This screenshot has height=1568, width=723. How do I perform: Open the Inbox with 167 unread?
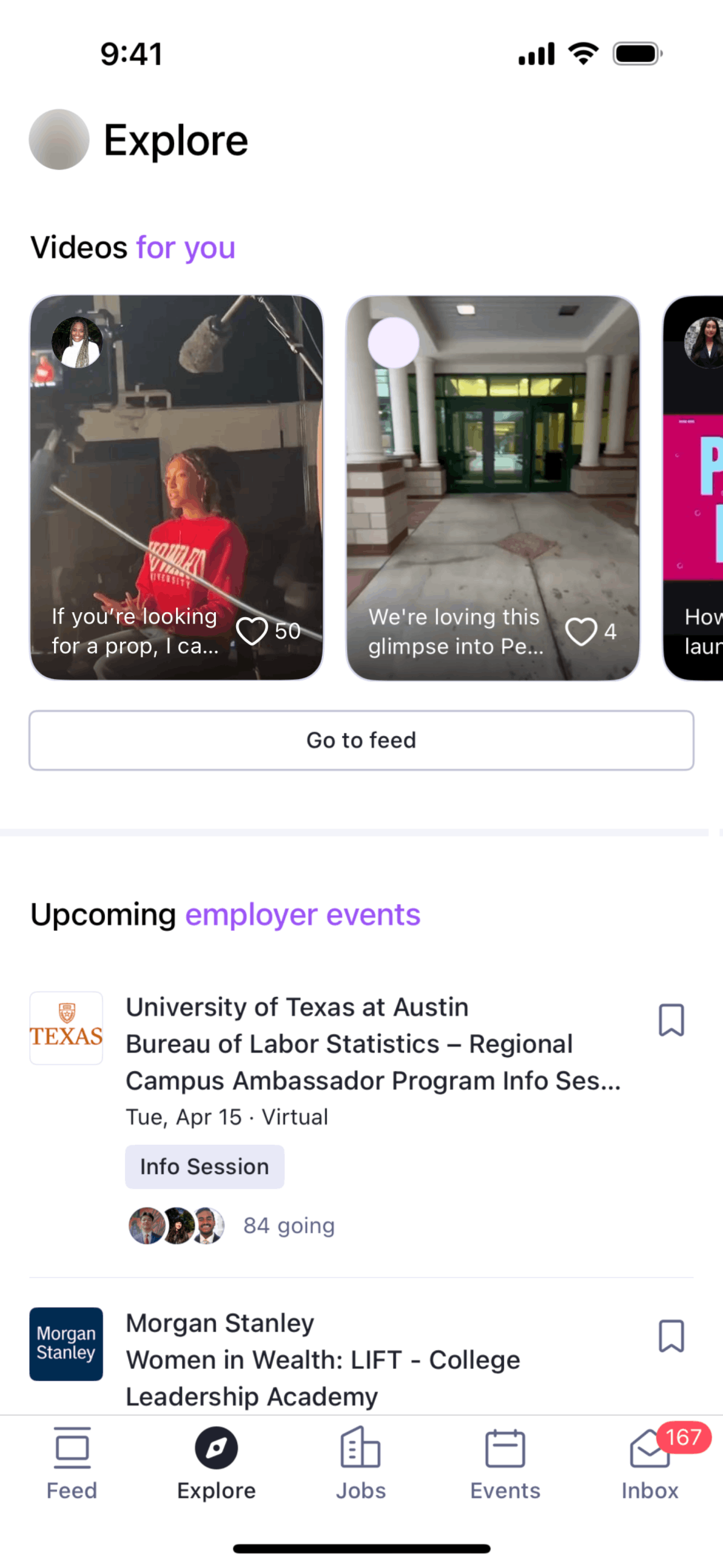pyautogui.click(x=650, y=1462)
